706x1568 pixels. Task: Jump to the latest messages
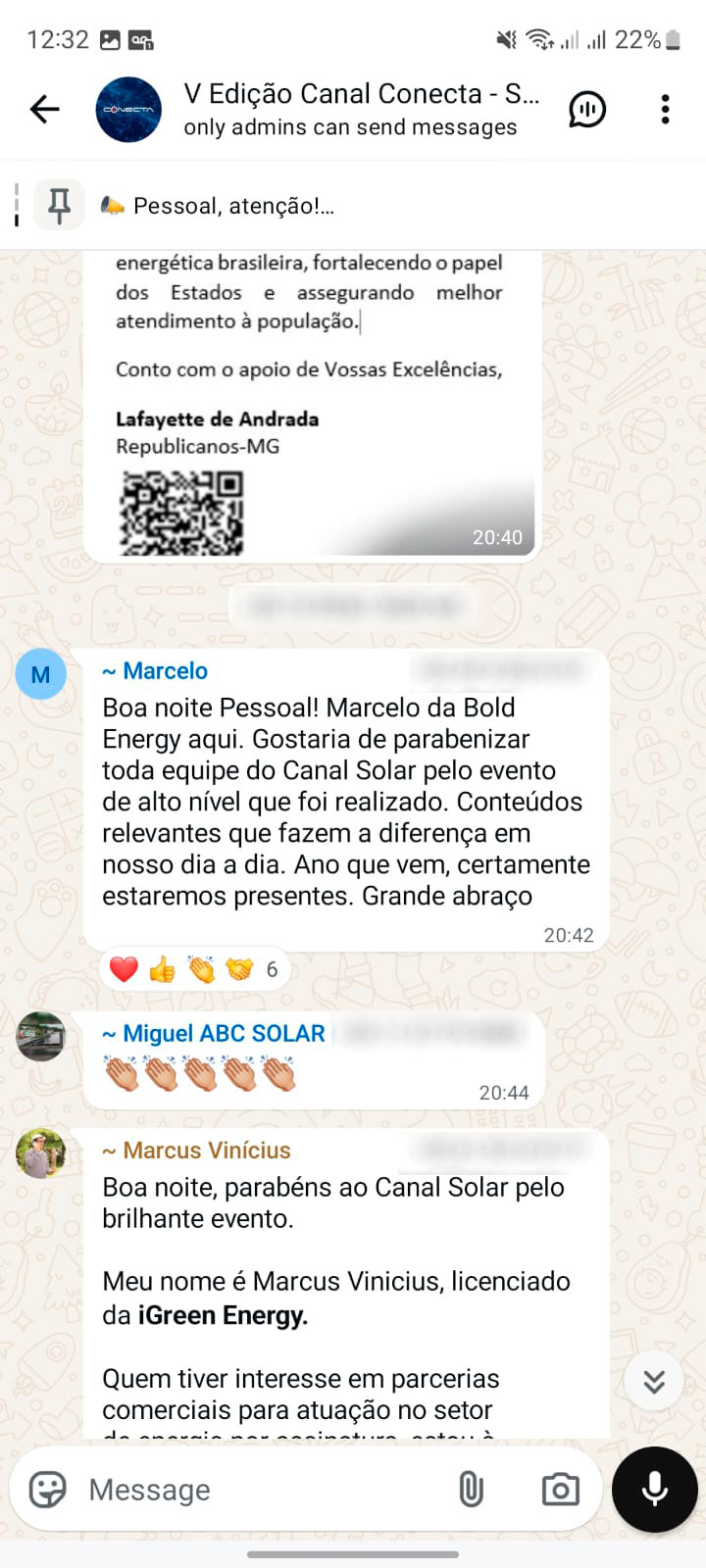(x=654, y=1381)
